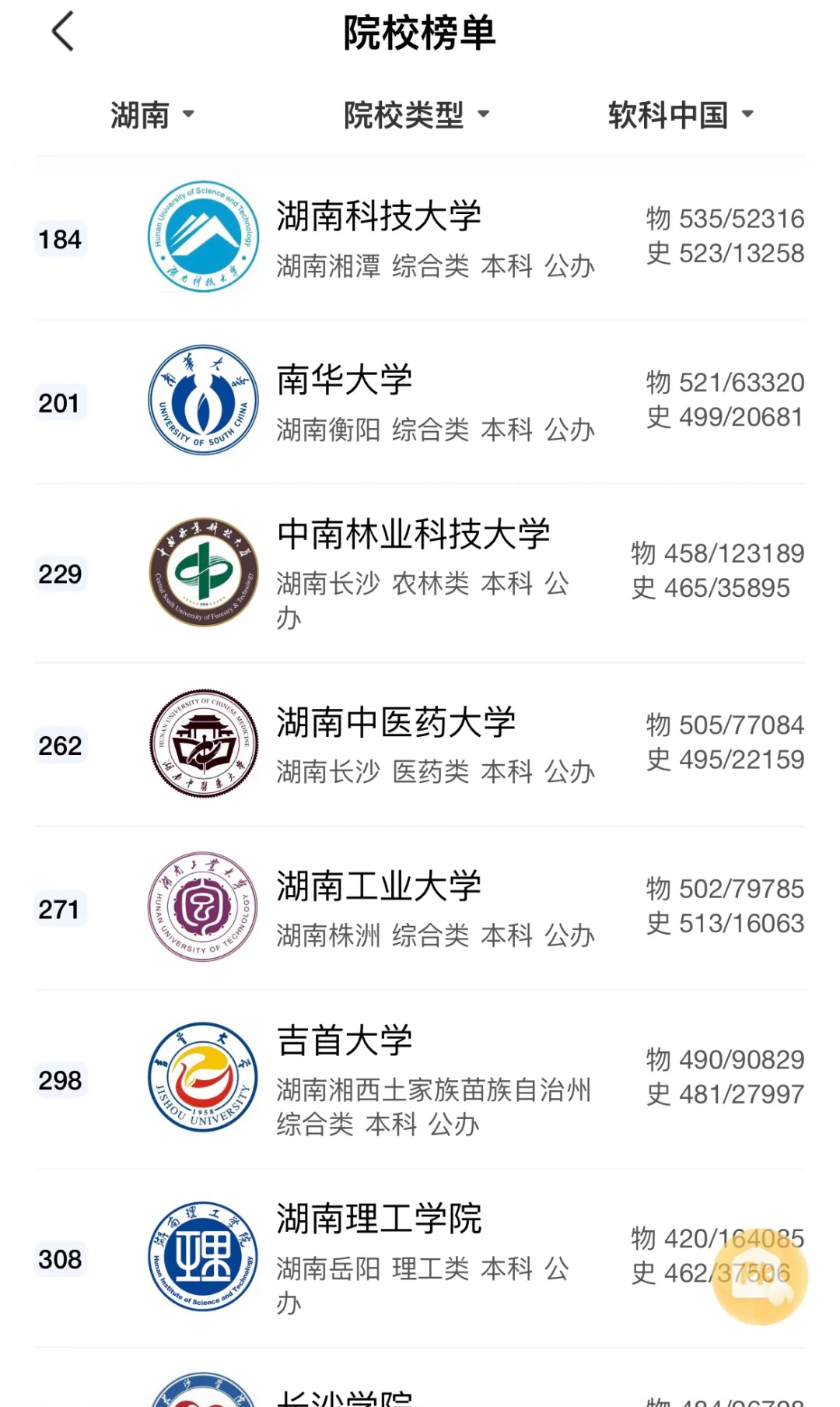The width and height of the screenshot is (840, 1407).
Task: Open the 湖南 province dropdown
Action: 152,115
